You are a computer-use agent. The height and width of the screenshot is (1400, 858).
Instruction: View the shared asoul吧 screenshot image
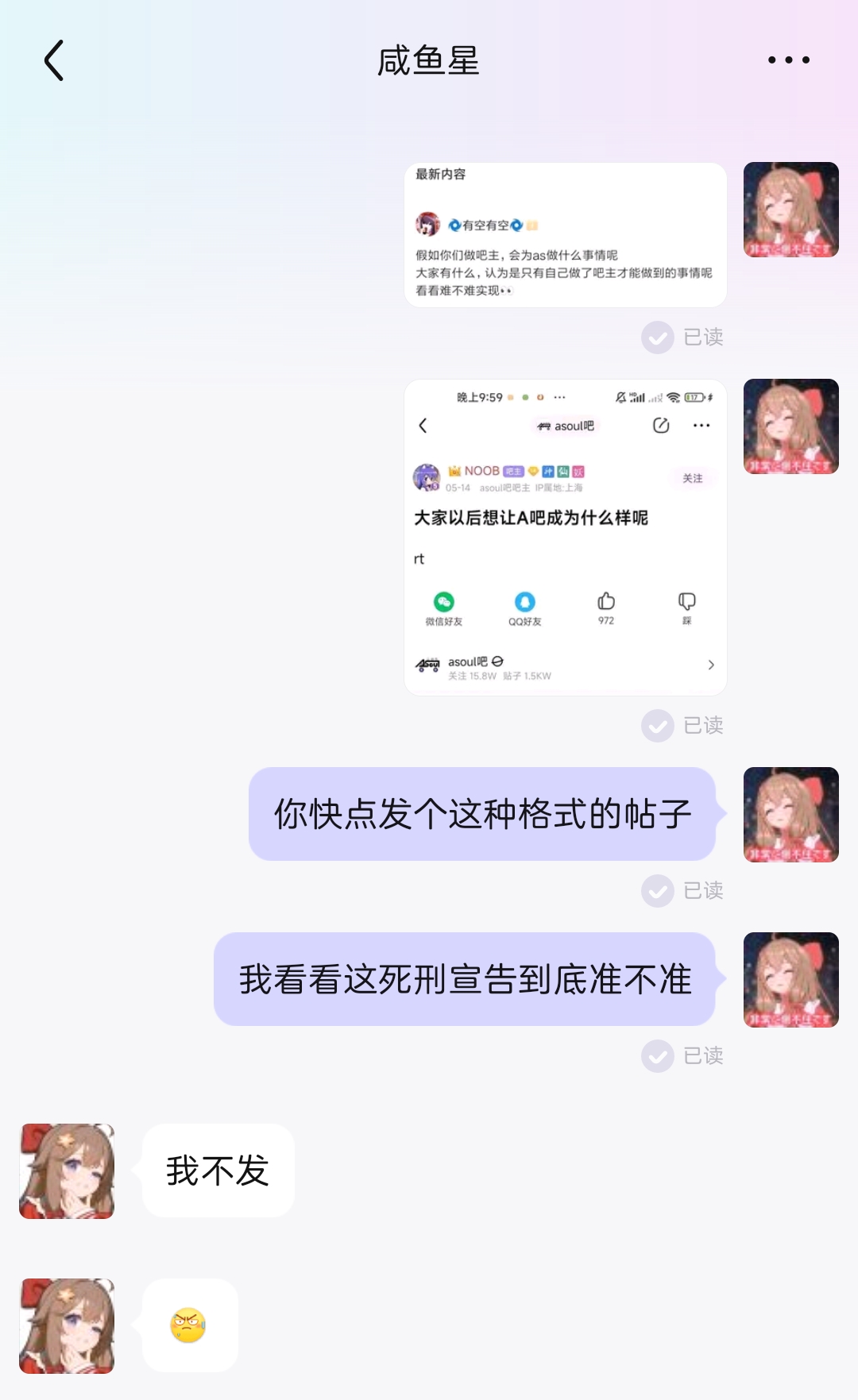coord(565,538)
